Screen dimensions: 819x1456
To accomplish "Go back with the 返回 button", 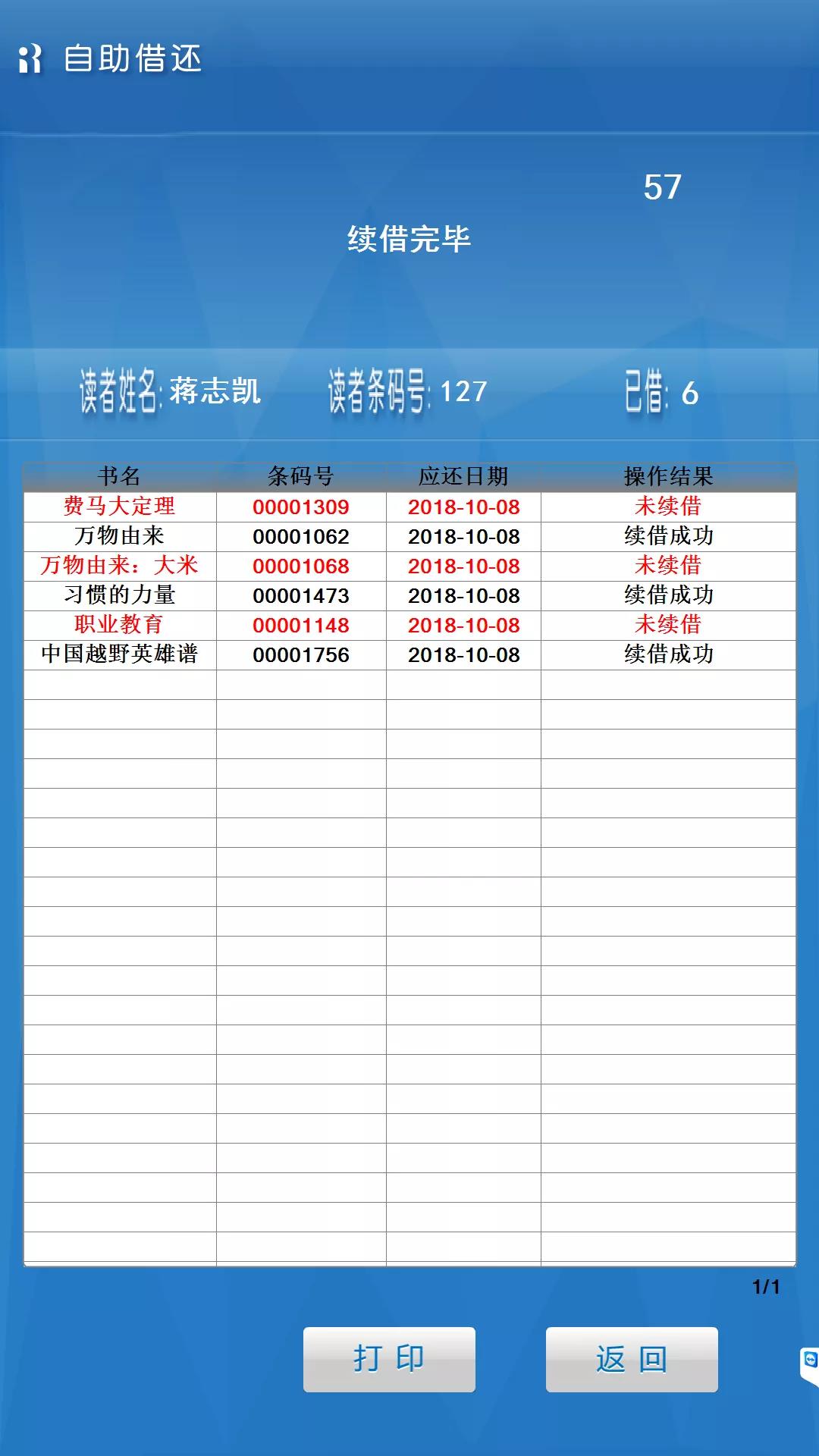I will pyautogui.click(x=632, y=1360).
